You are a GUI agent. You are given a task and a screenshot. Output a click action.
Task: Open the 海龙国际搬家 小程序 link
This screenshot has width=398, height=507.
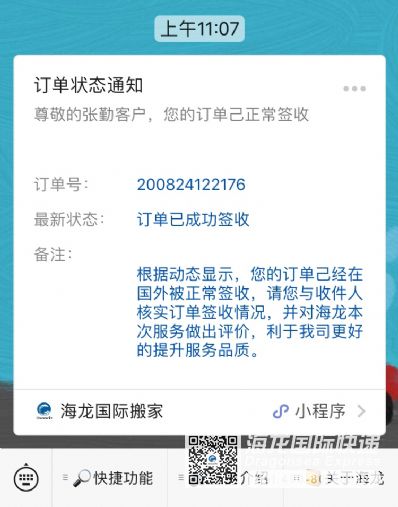pyautogui.click(x=199, y=412)
